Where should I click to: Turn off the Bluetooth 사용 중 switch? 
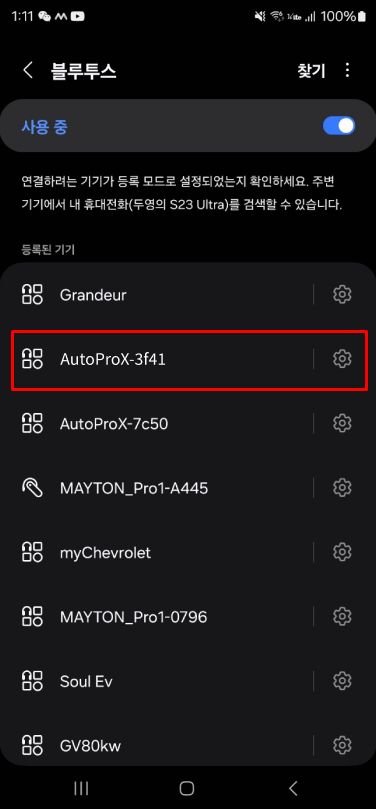tap(339, 126)
